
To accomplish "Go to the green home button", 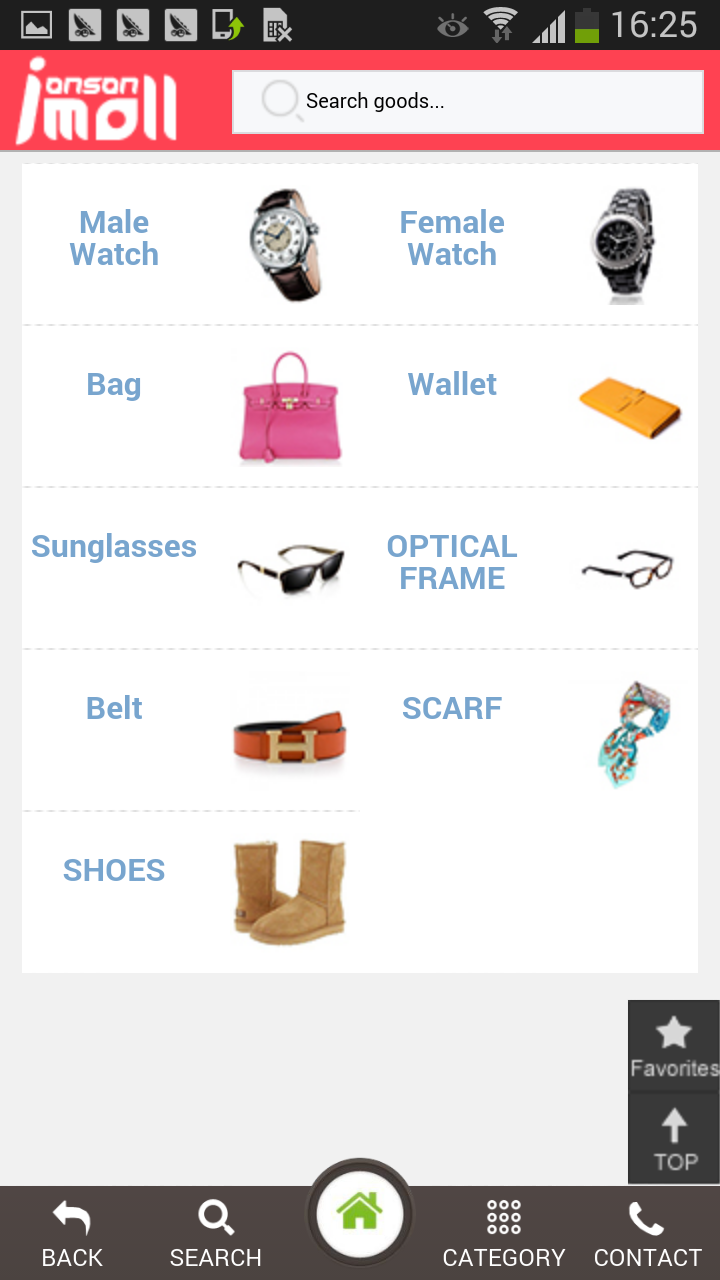I will [x=360, y=1213].
